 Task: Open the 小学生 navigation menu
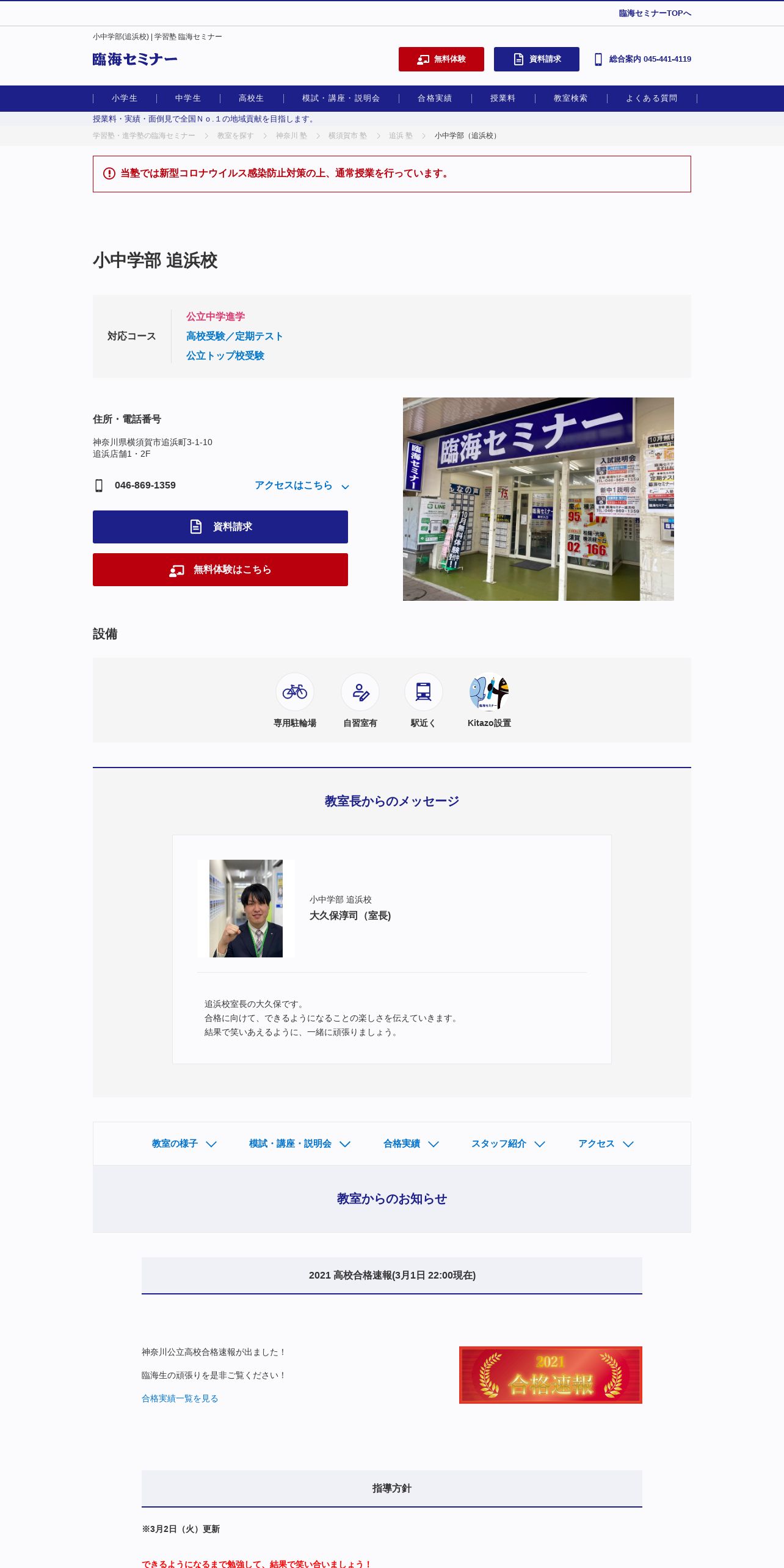[125, 98]
